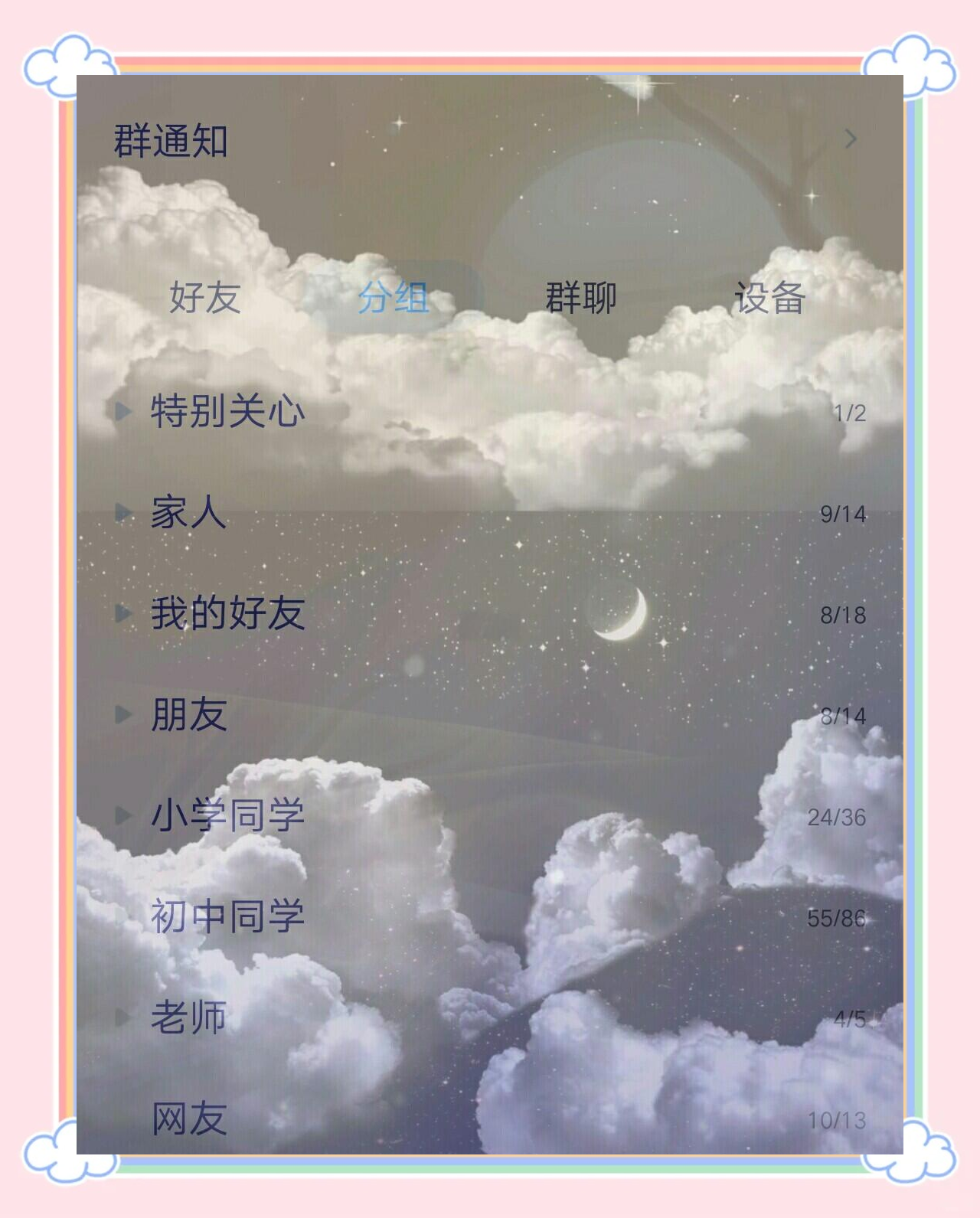Switch to the 设备 tab
This screenshot has width=980, height=1218.
pos(769,299)
